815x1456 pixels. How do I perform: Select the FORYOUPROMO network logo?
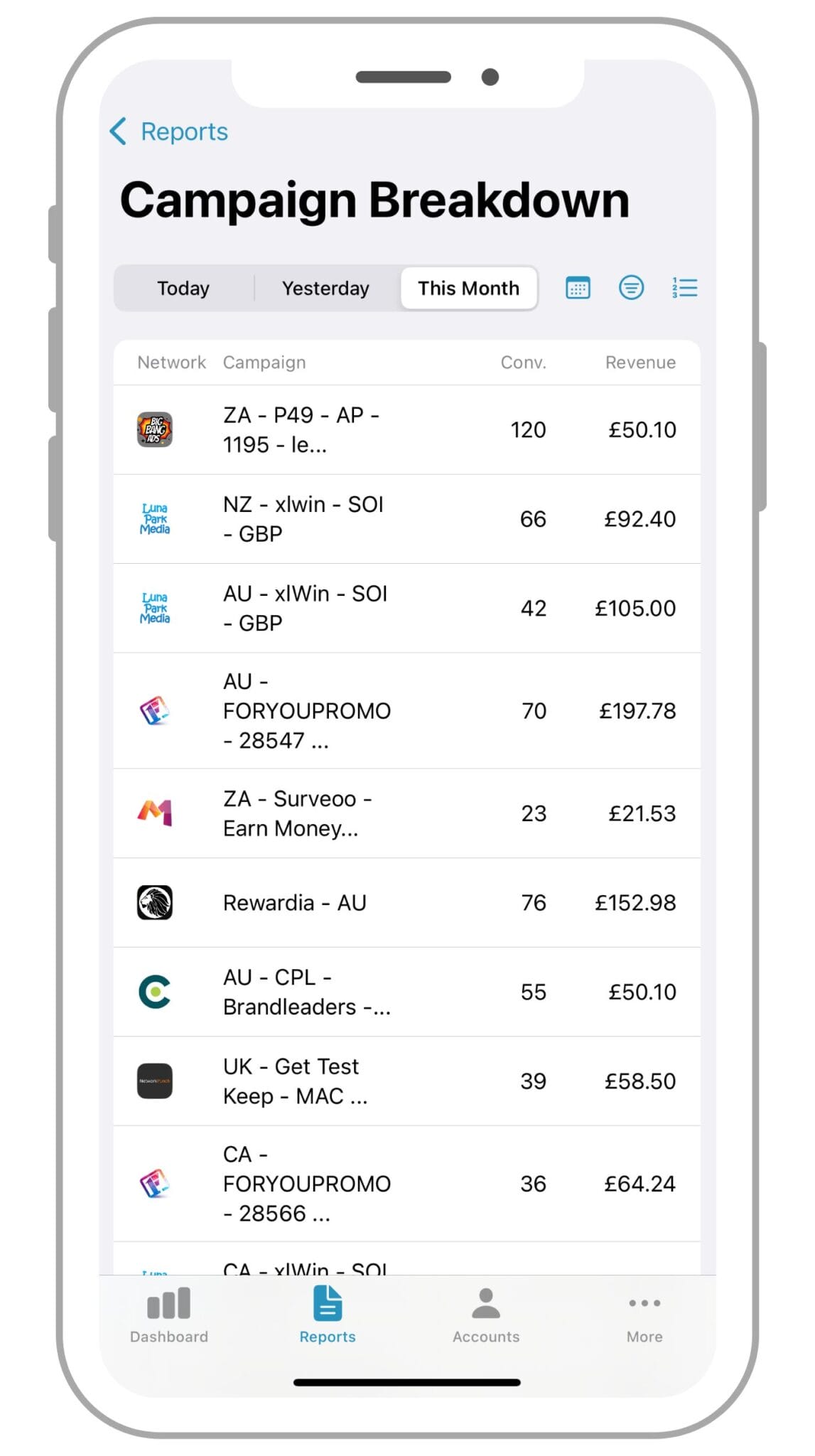(154, 710)
